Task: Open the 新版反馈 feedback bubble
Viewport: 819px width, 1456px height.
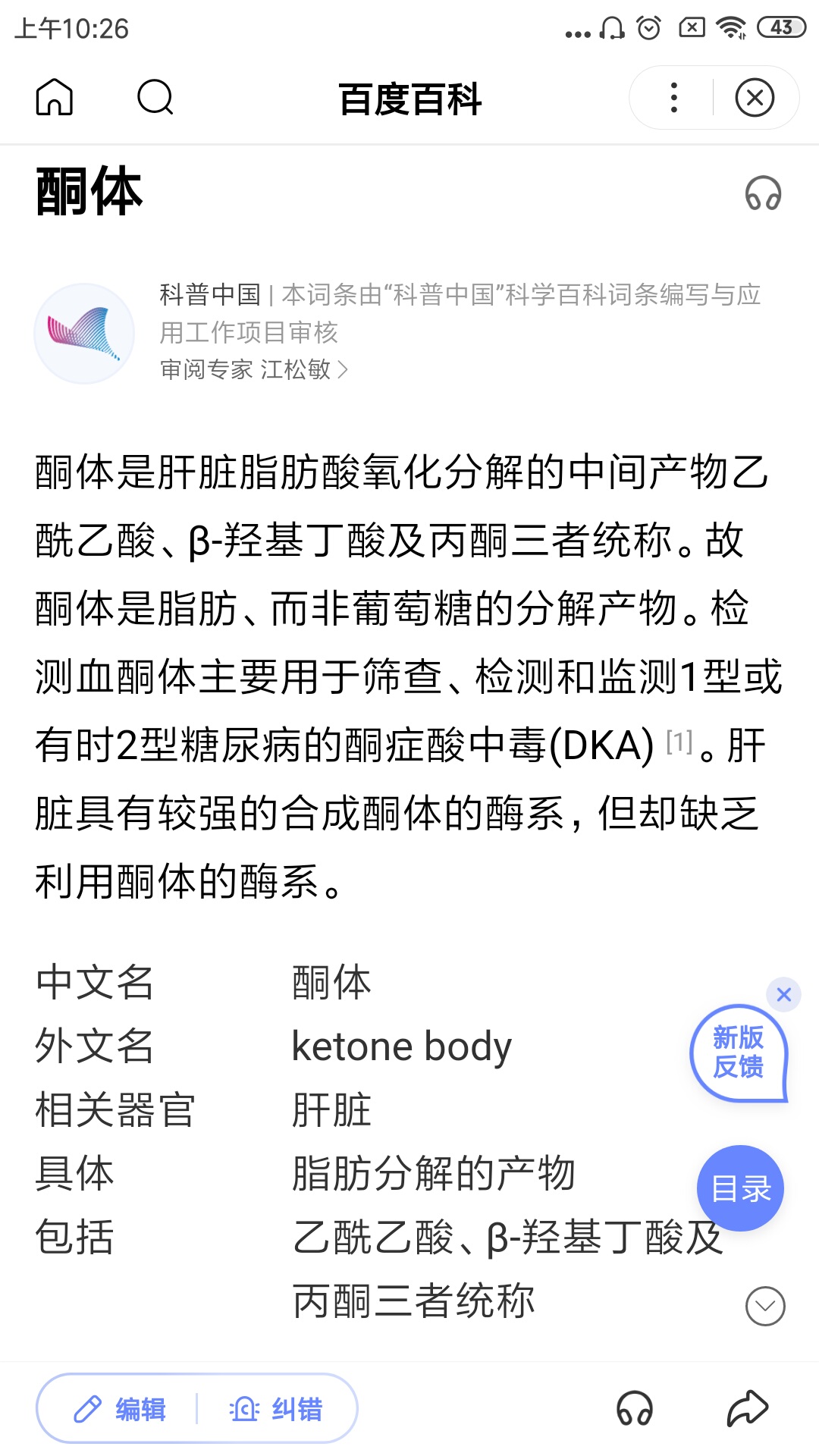Action: tap(738, 1053)
